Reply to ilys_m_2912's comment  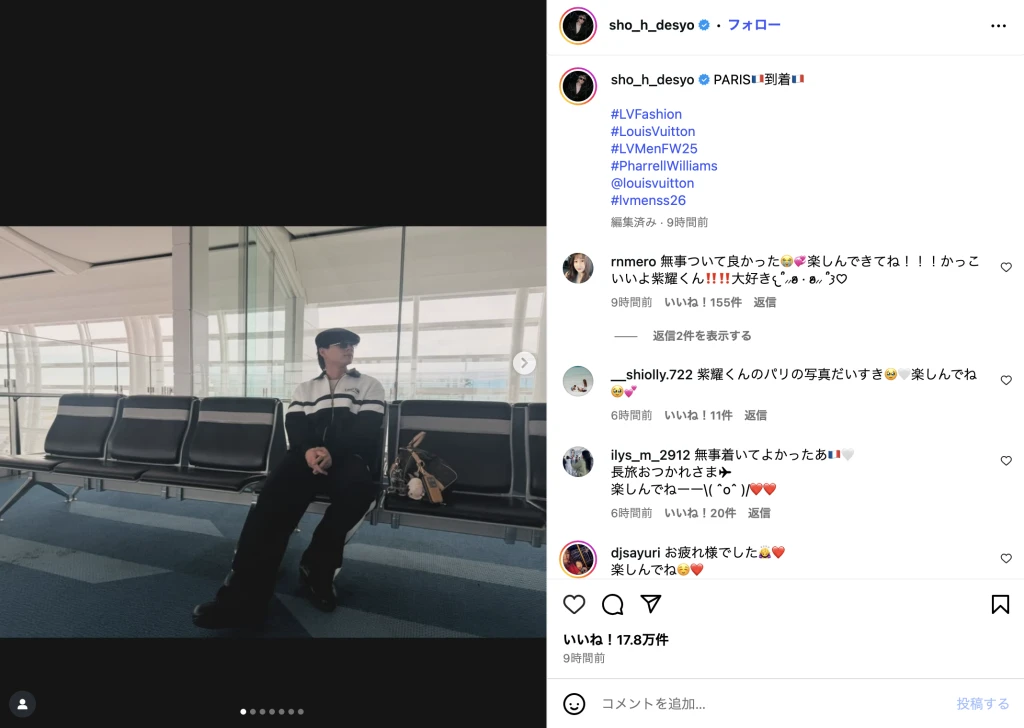[759, 513]
